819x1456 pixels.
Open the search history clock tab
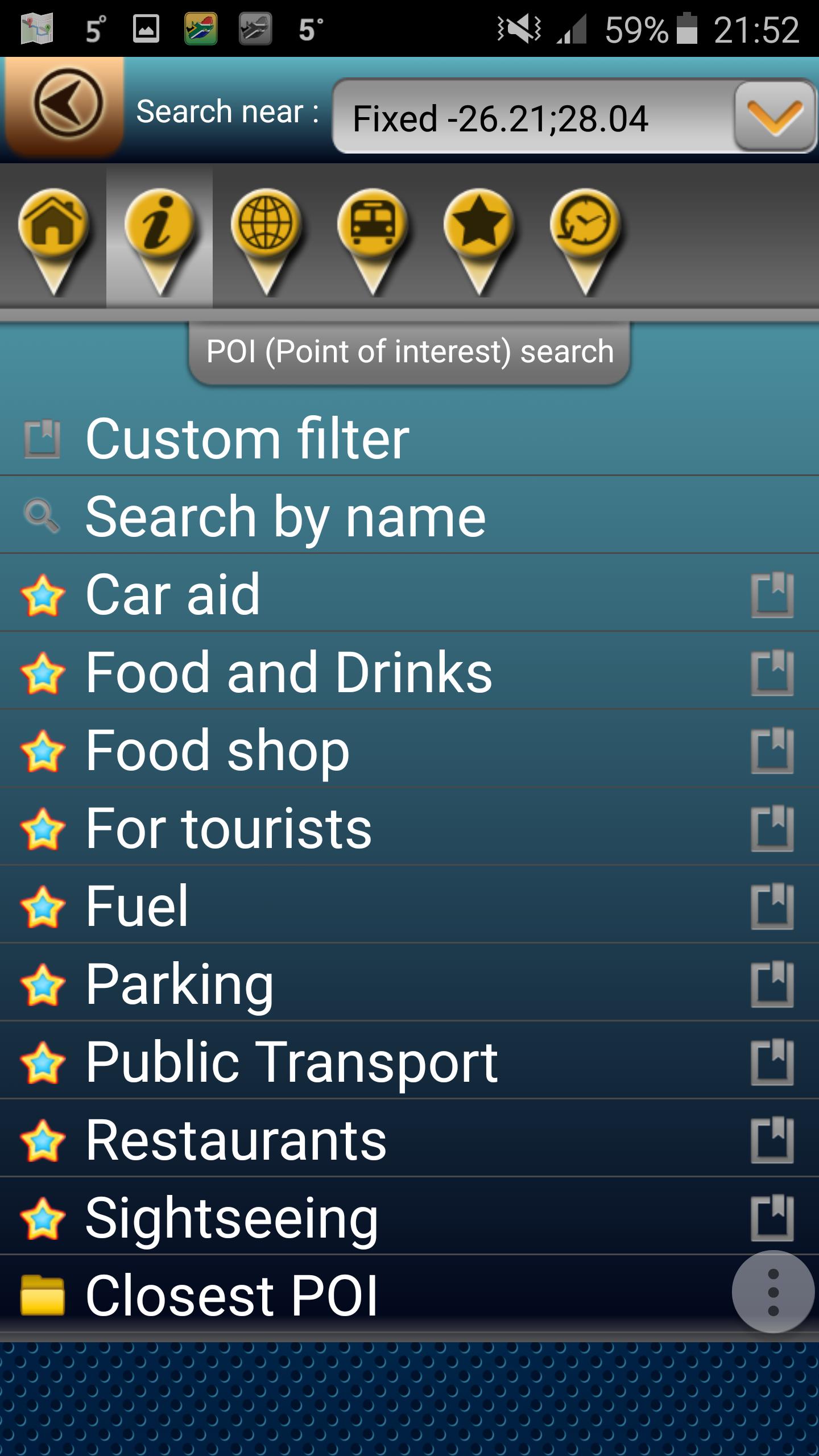coord(585,239)
